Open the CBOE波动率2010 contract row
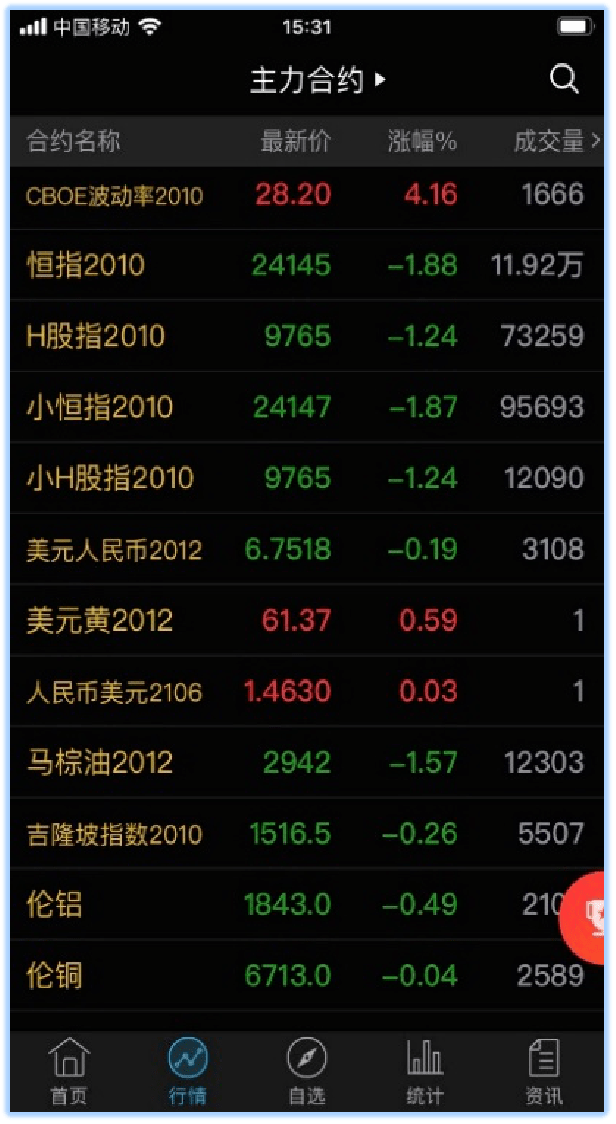Image resolution: width=616 pixels, height=1124 pixels. 307,194
